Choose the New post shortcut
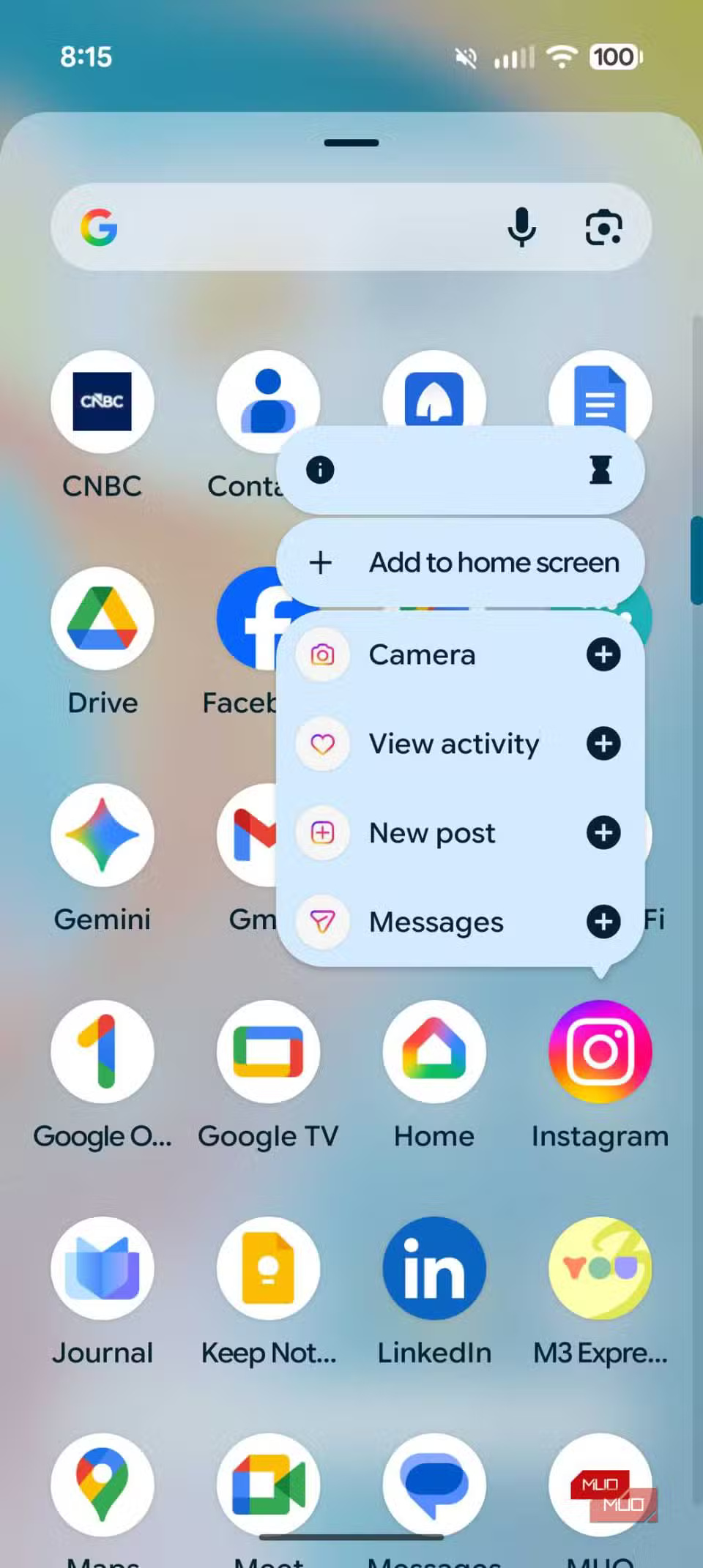This screenshot has height=1568, width=703. 432,833
